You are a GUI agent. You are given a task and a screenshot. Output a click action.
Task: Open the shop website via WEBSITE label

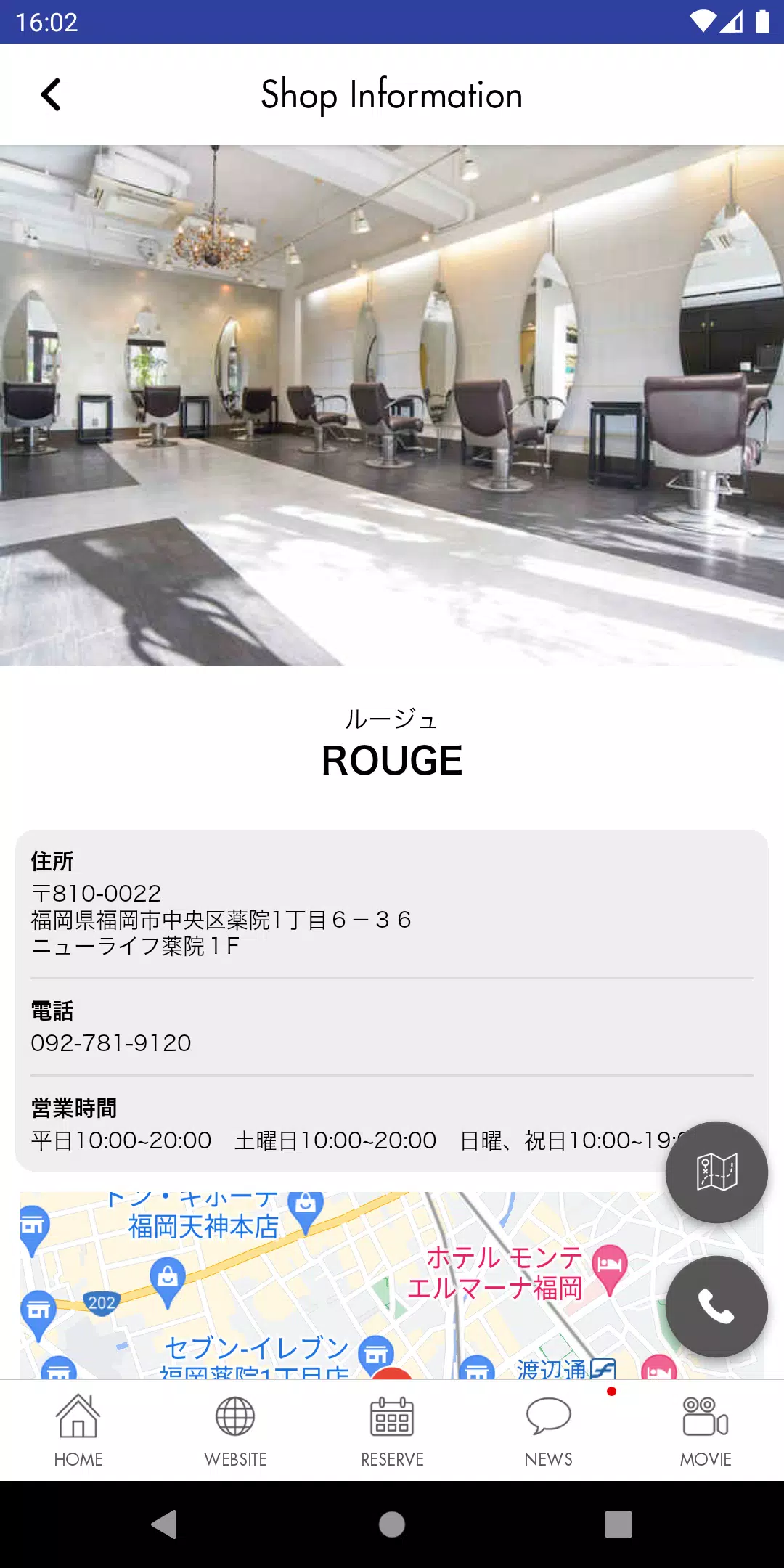(x=234, y=1459)
